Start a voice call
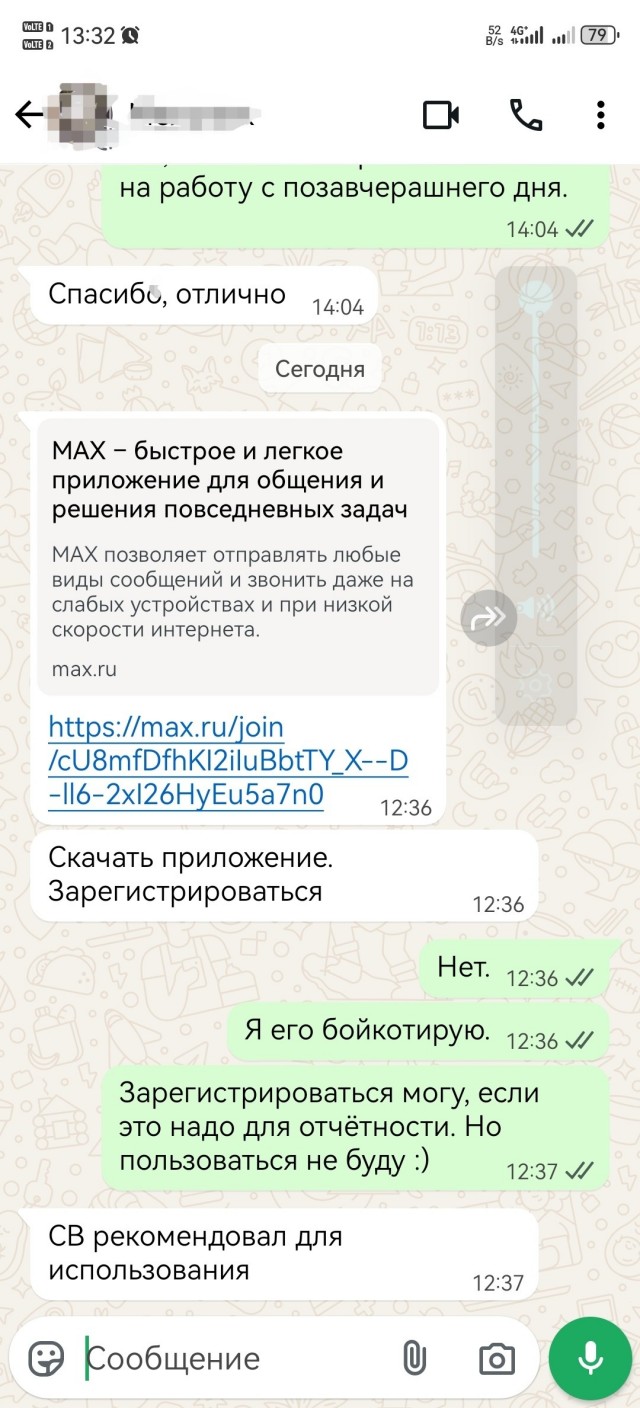The image size is (640, 1408). pyautogui.click(x=525, y=115)
